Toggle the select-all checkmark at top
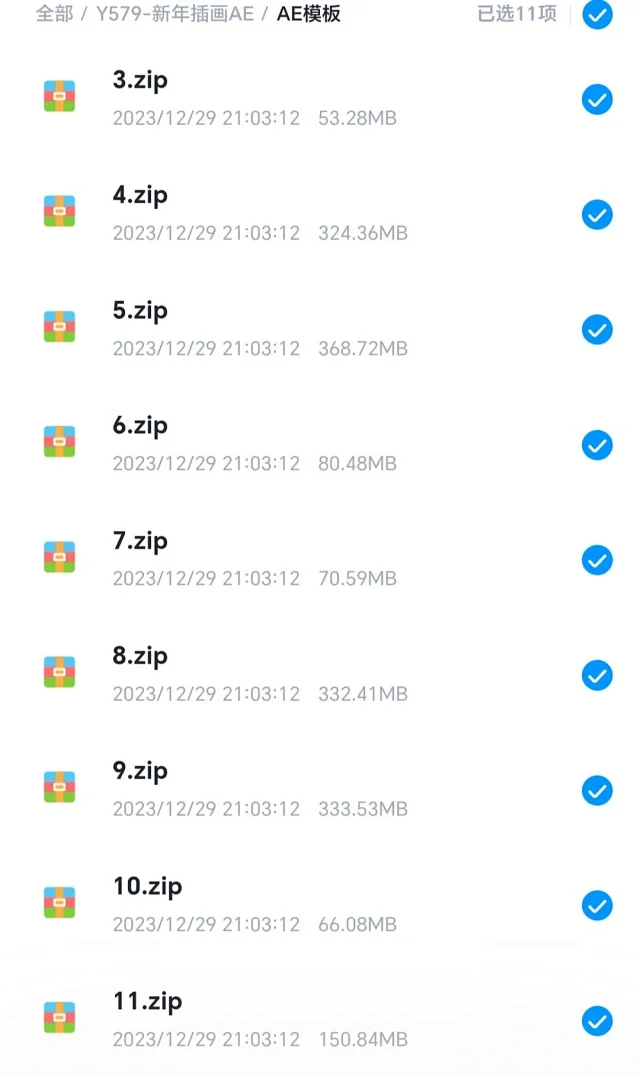The width and height of the screenshot is (640, 1076). pyautogui.click(x=597, y=14)
